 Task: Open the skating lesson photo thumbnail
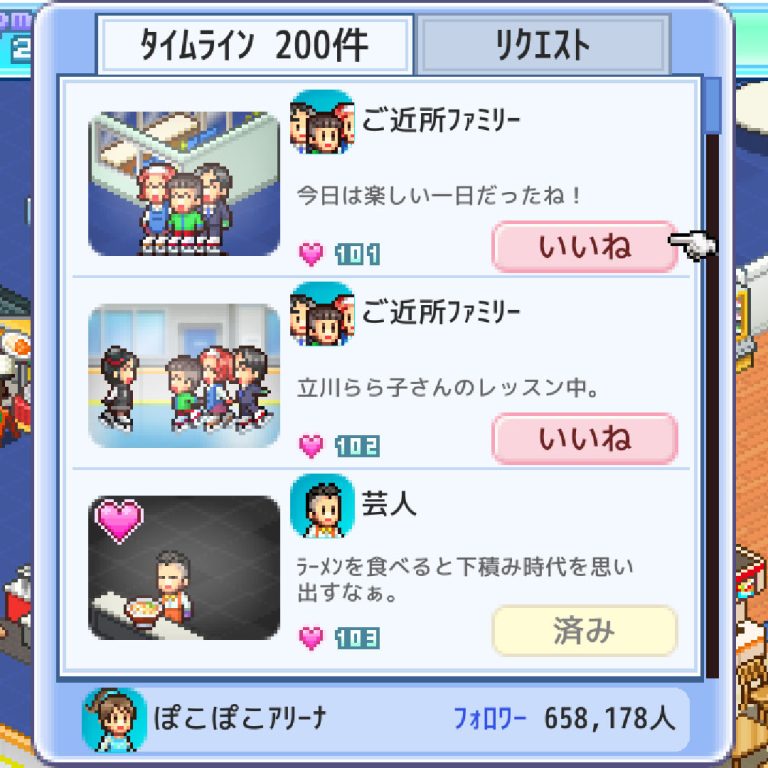(184, 375)
